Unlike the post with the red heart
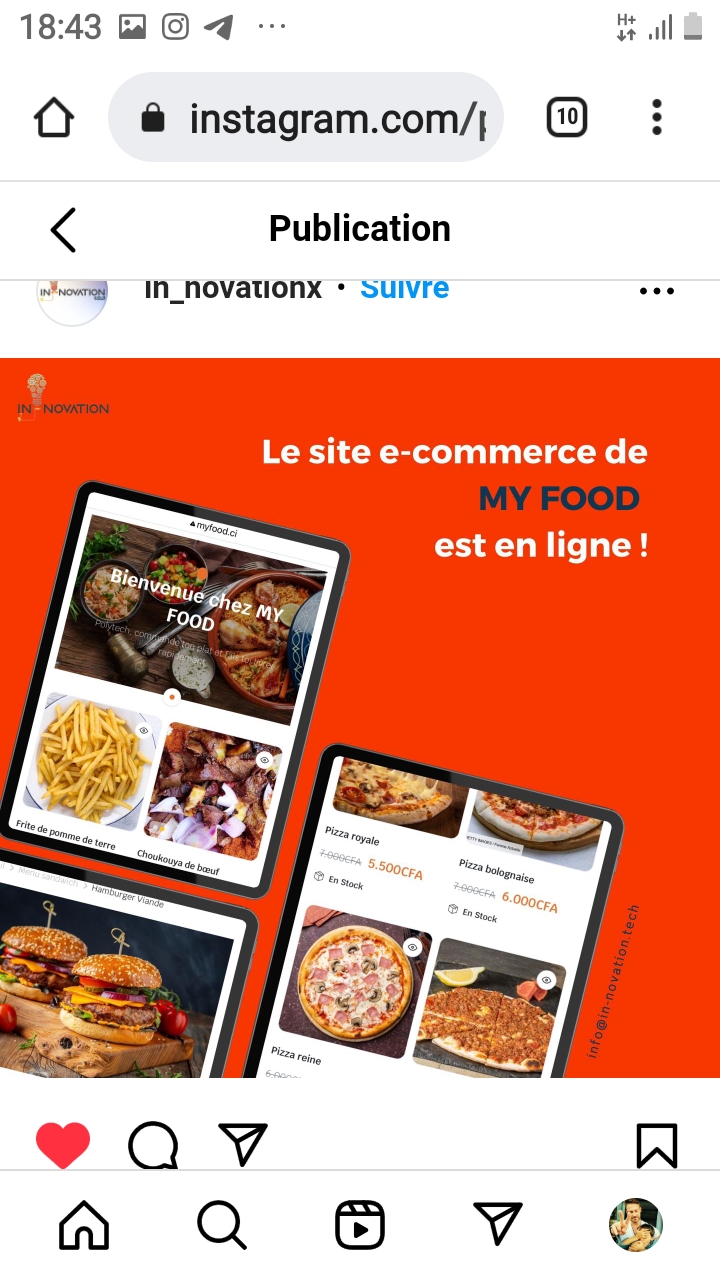This screenshot has width=720, height=1280. pyautogui.click(x=63, y=1144)
